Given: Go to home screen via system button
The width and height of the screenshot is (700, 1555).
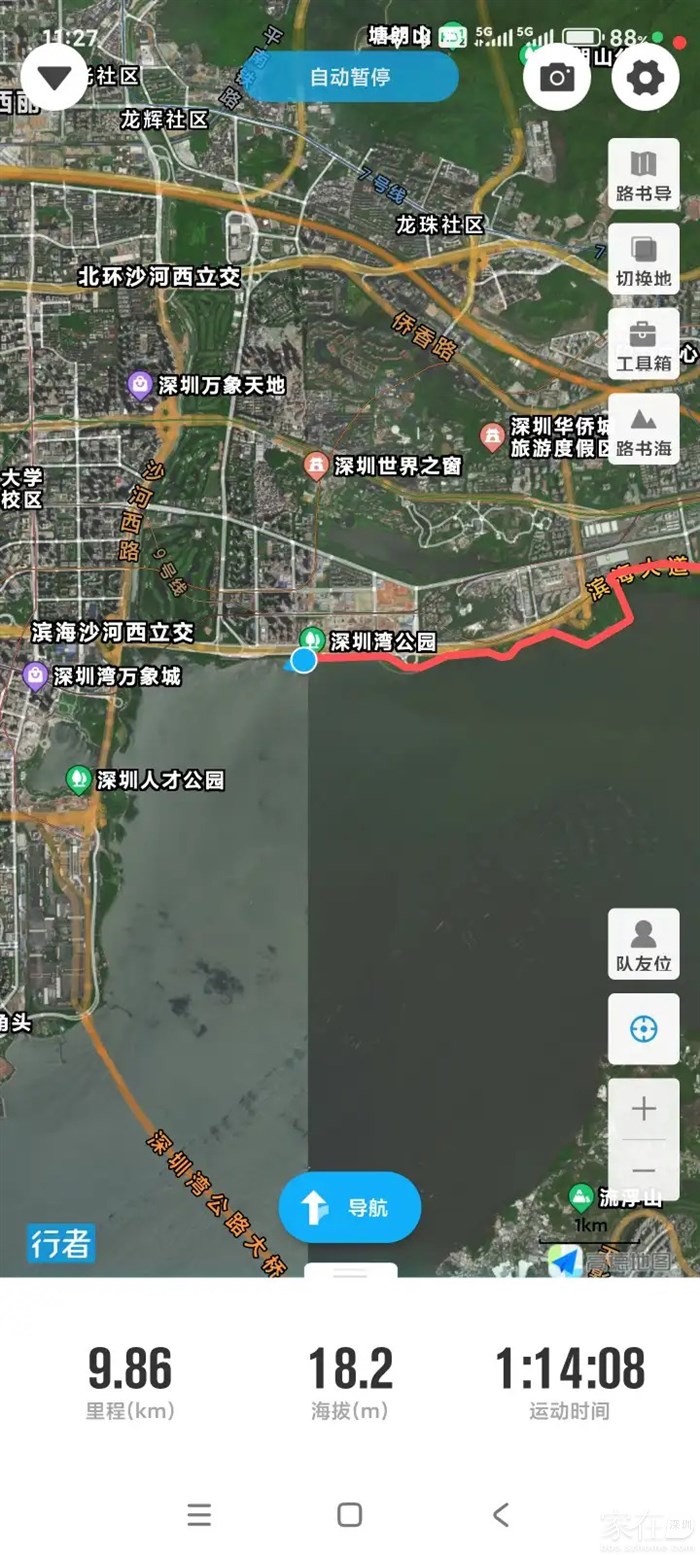Looking at the screenshot, I should click(x=349, y=1514).
